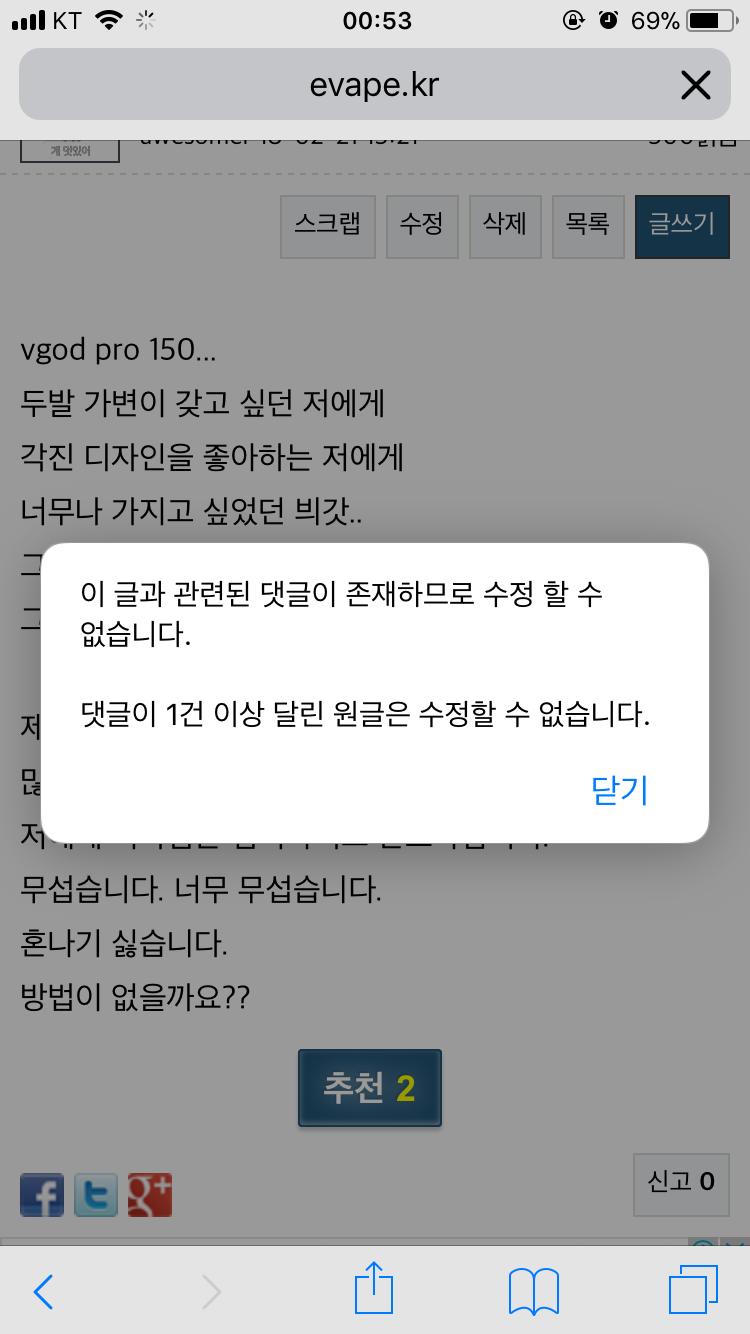Go back in Safari
The image size is (750, 1334).
click(43, 1292)
